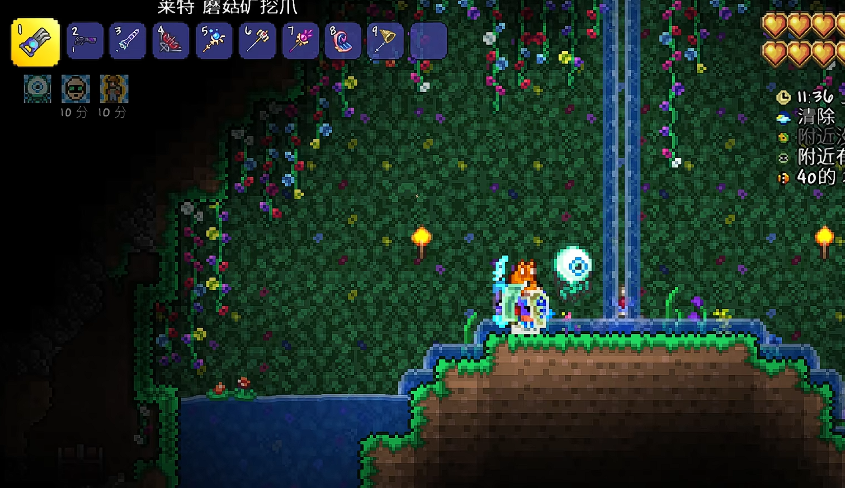845x488 pixels.
Task: Select hotbar slot 5 magic staff
Action: tap(214, 41)
